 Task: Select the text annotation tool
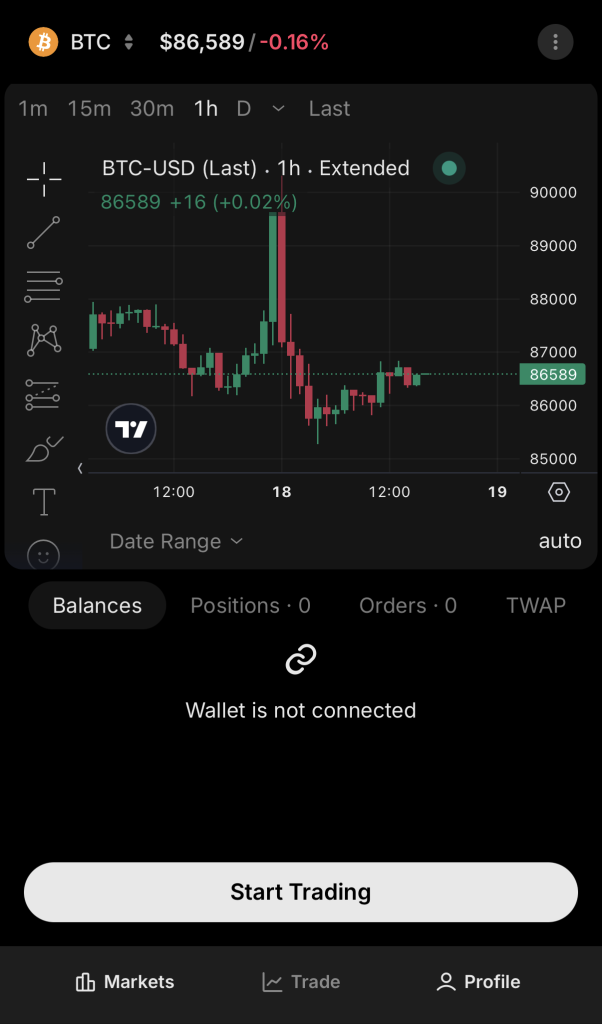(44, 502)
